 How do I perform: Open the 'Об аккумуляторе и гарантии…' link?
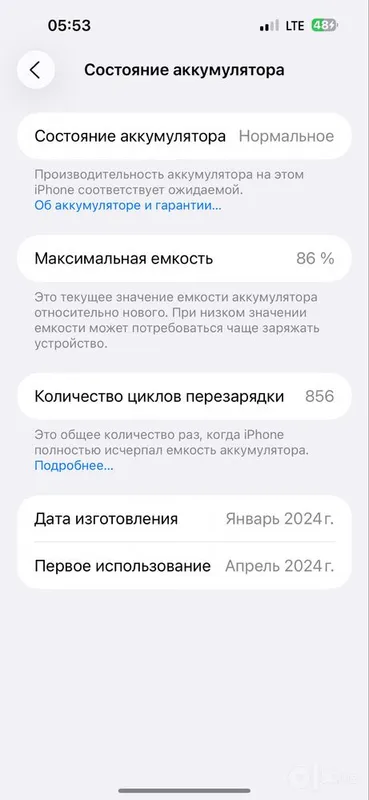tap(128, 206)
